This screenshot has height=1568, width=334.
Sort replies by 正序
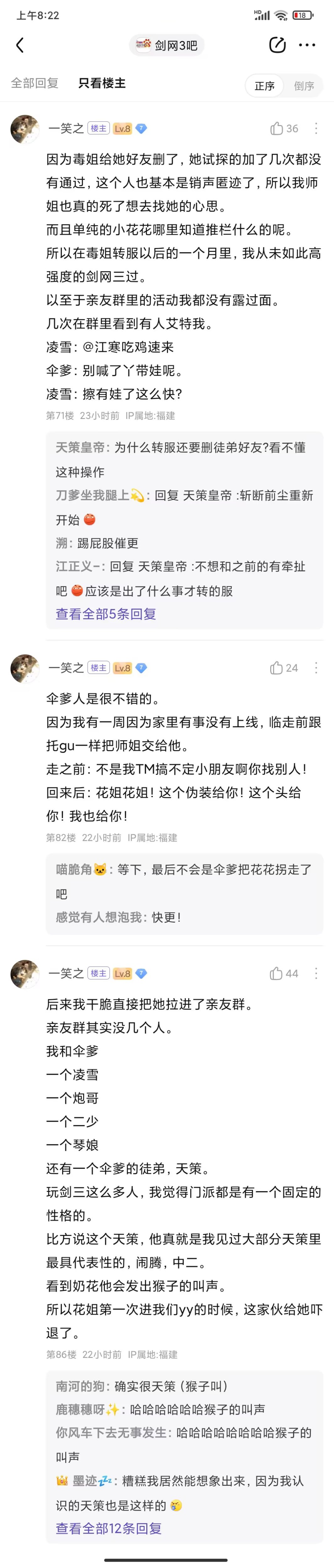click(x=265, y=86)
